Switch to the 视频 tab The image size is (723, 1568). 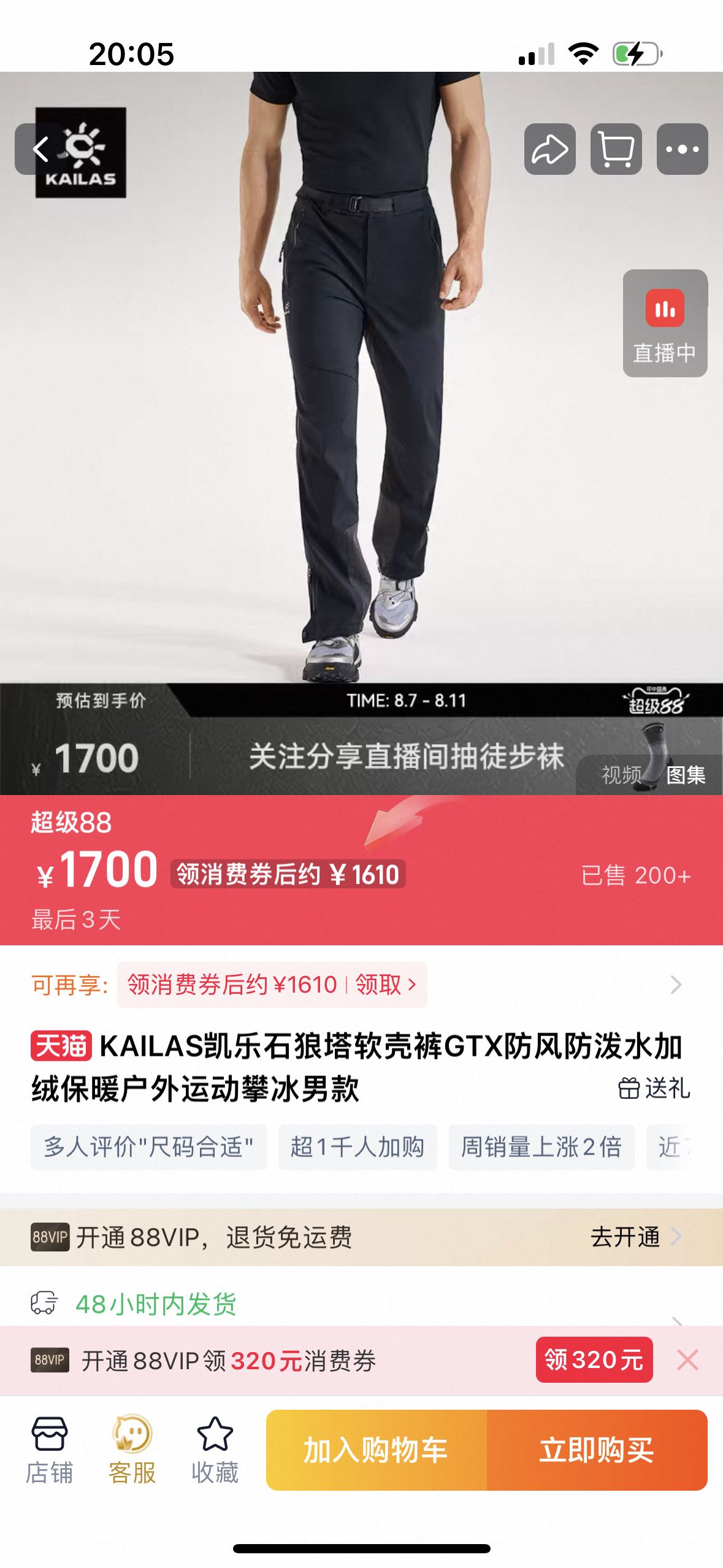click(x=621, y=775)
